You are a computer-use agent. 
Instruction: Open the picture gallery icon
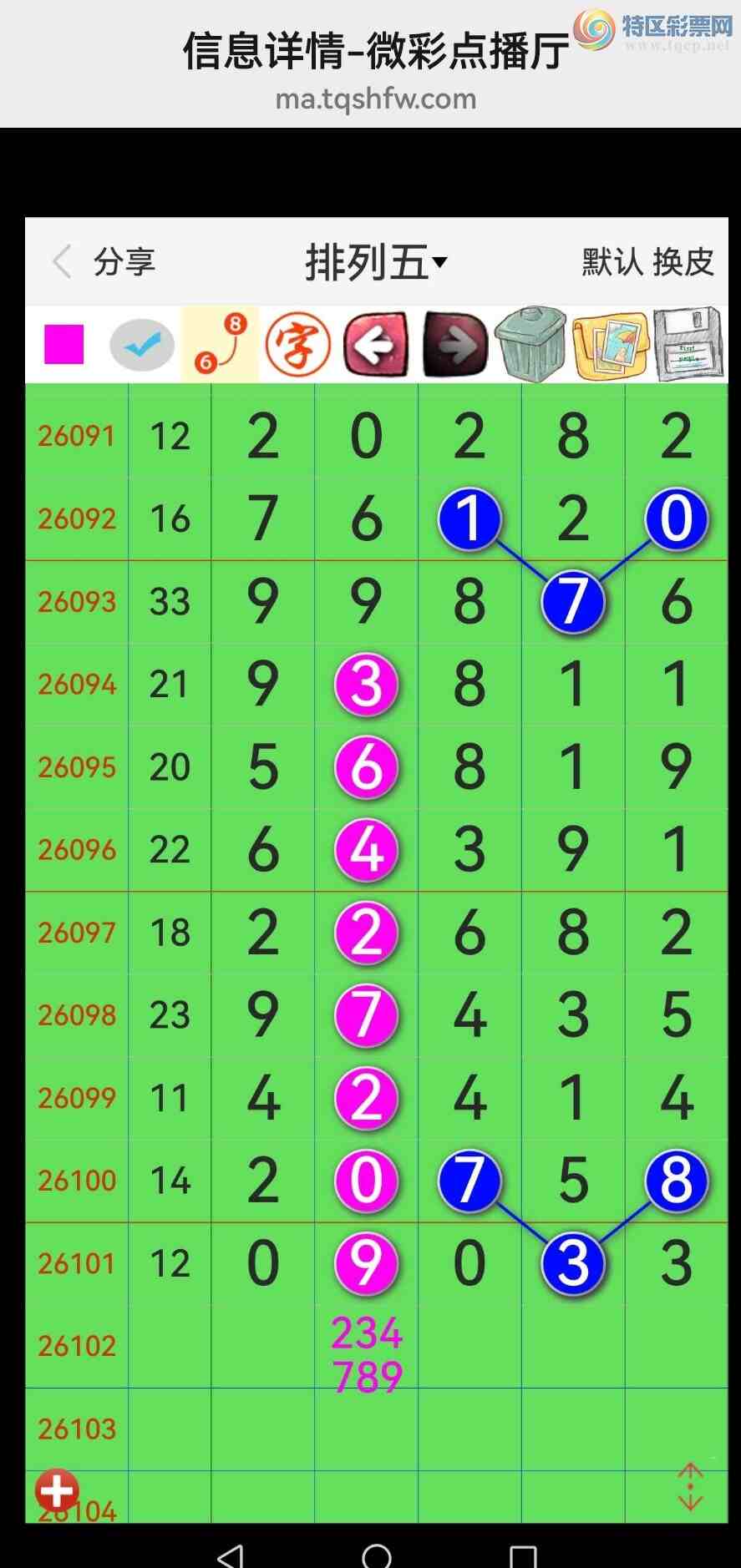point(611,344)
